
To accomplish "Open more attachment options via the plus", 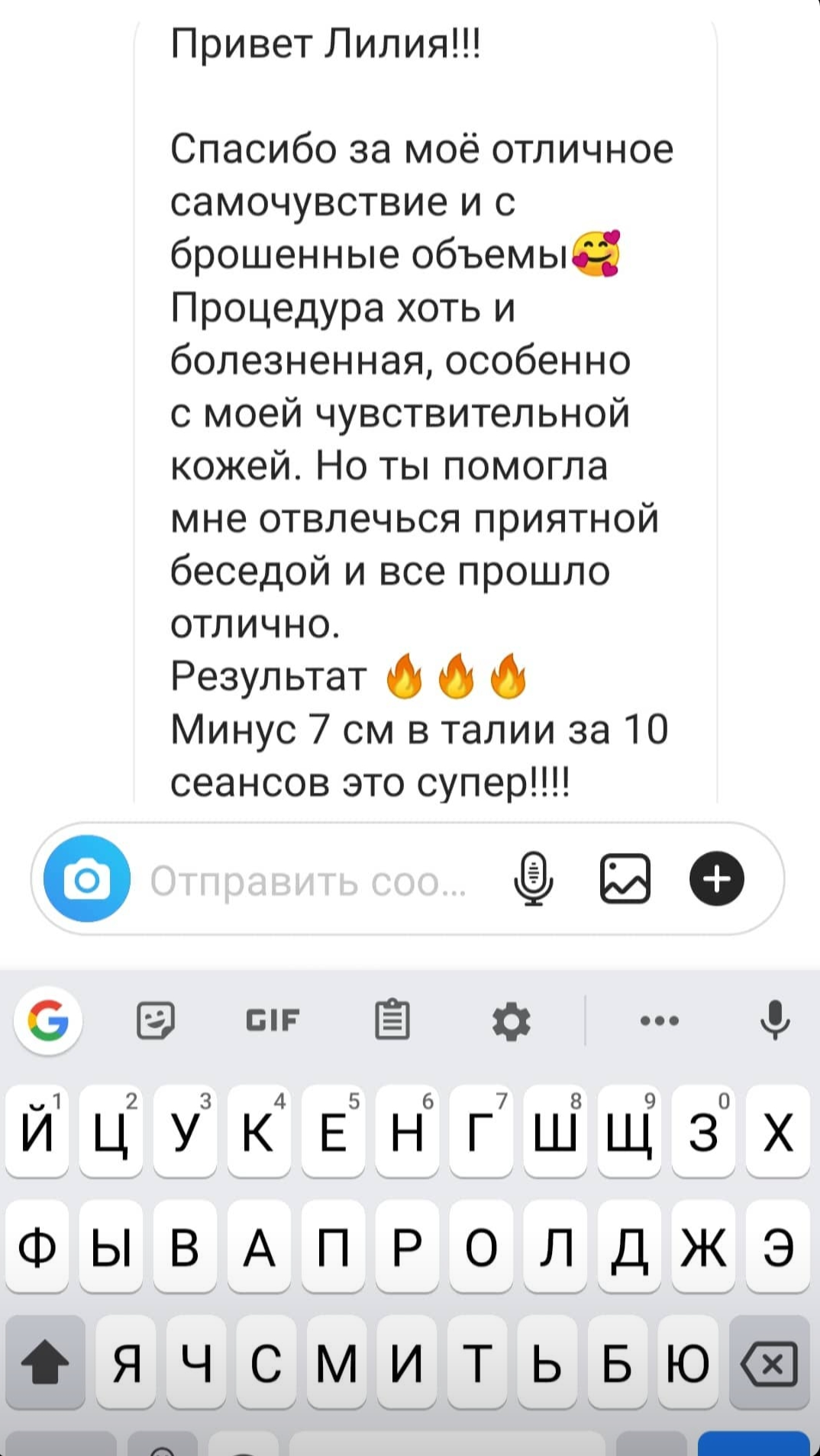I will click(716, 879).
